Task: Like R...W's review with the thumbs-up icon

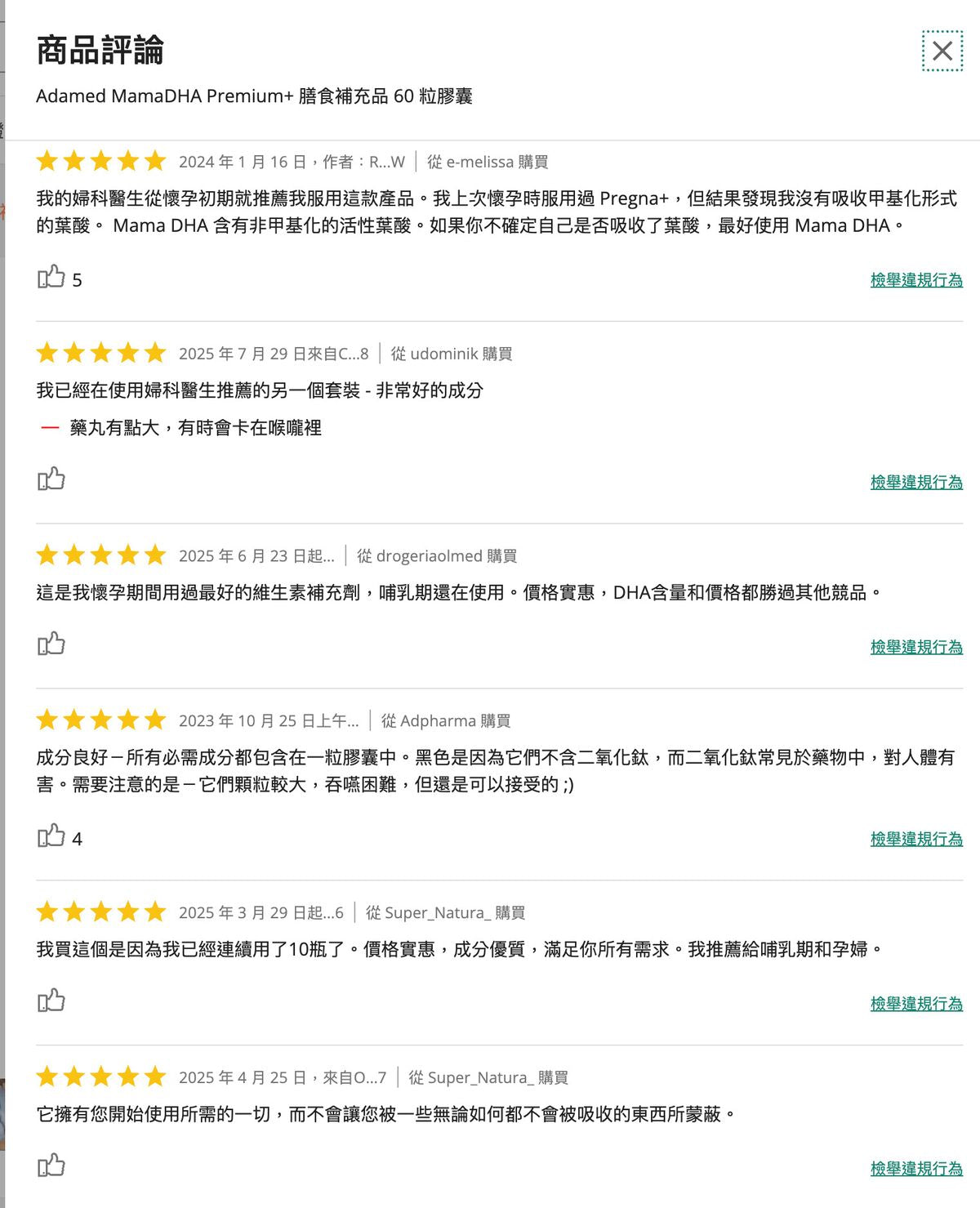Action: tap(52, 279)
